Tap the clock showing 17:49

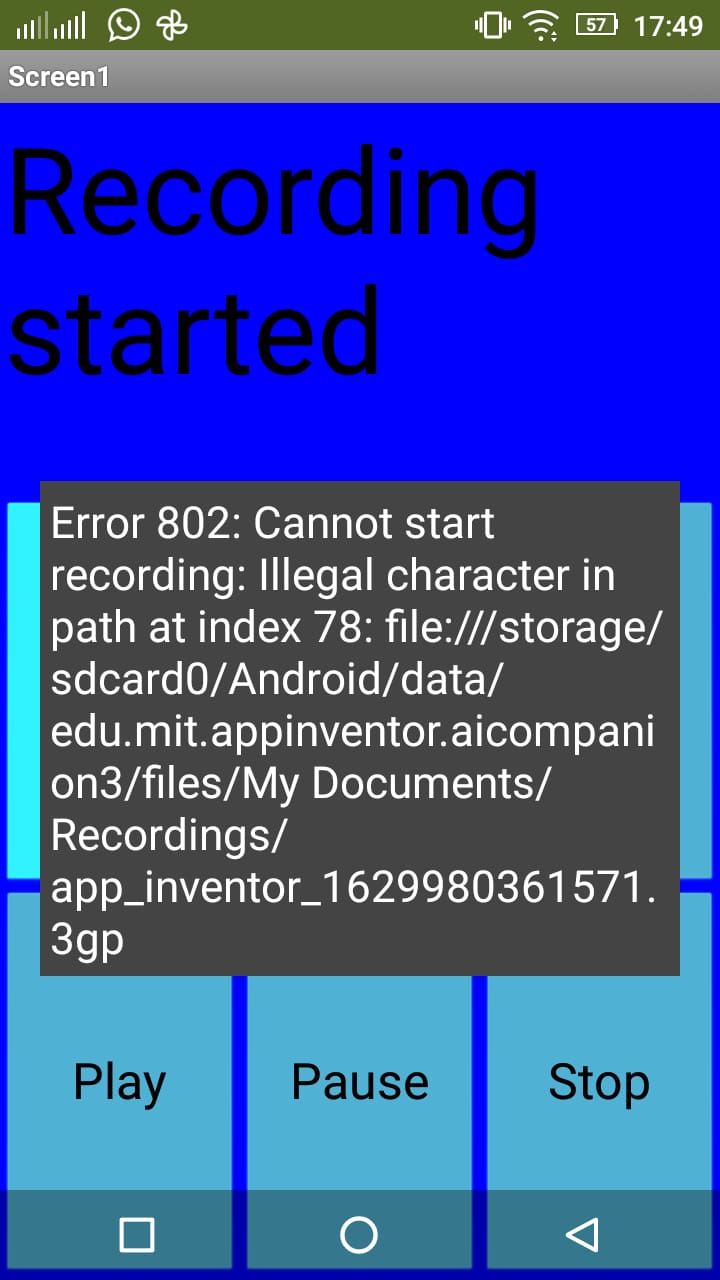(x=667, y=25)
